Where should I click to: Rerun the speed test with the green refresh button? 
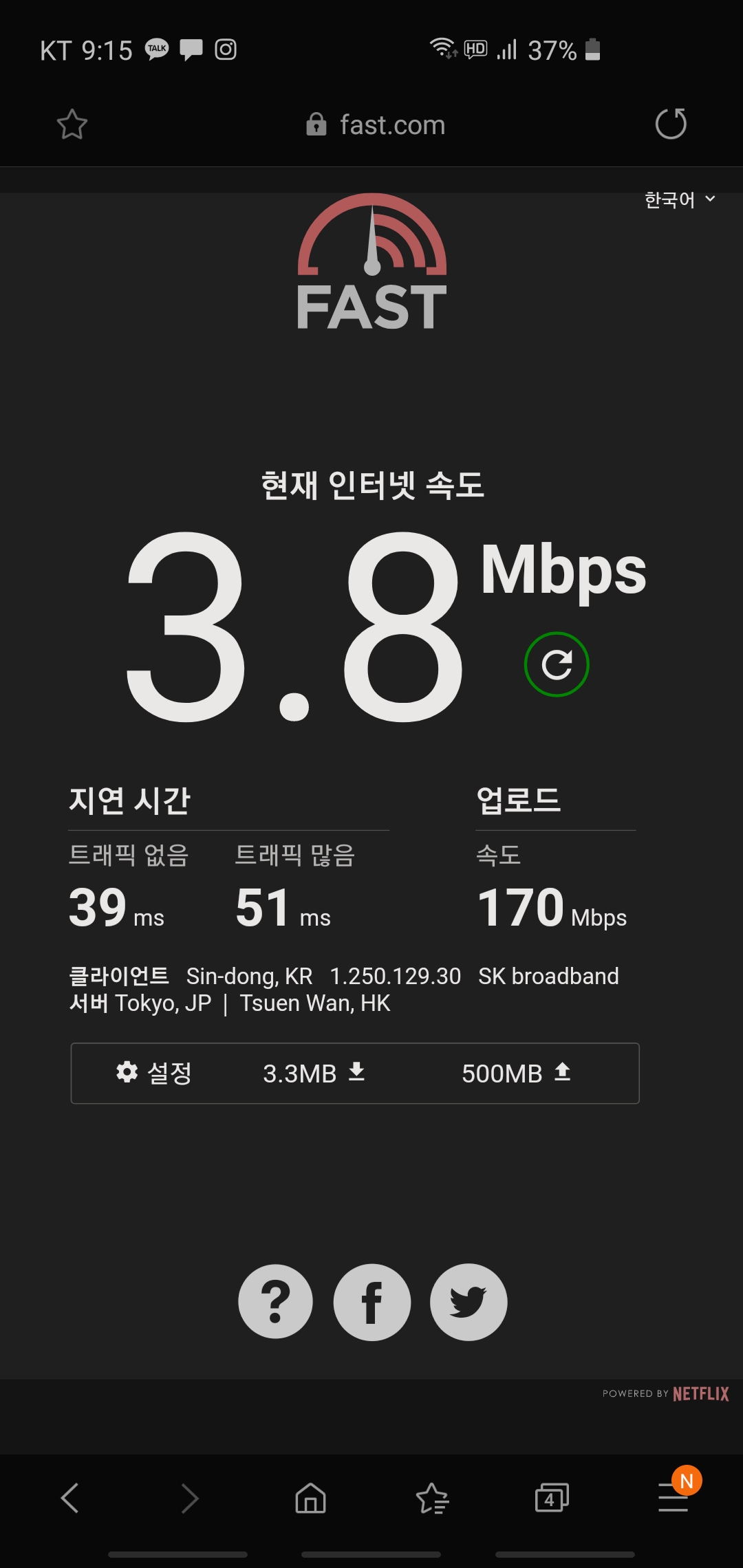(x=557, y=664)
